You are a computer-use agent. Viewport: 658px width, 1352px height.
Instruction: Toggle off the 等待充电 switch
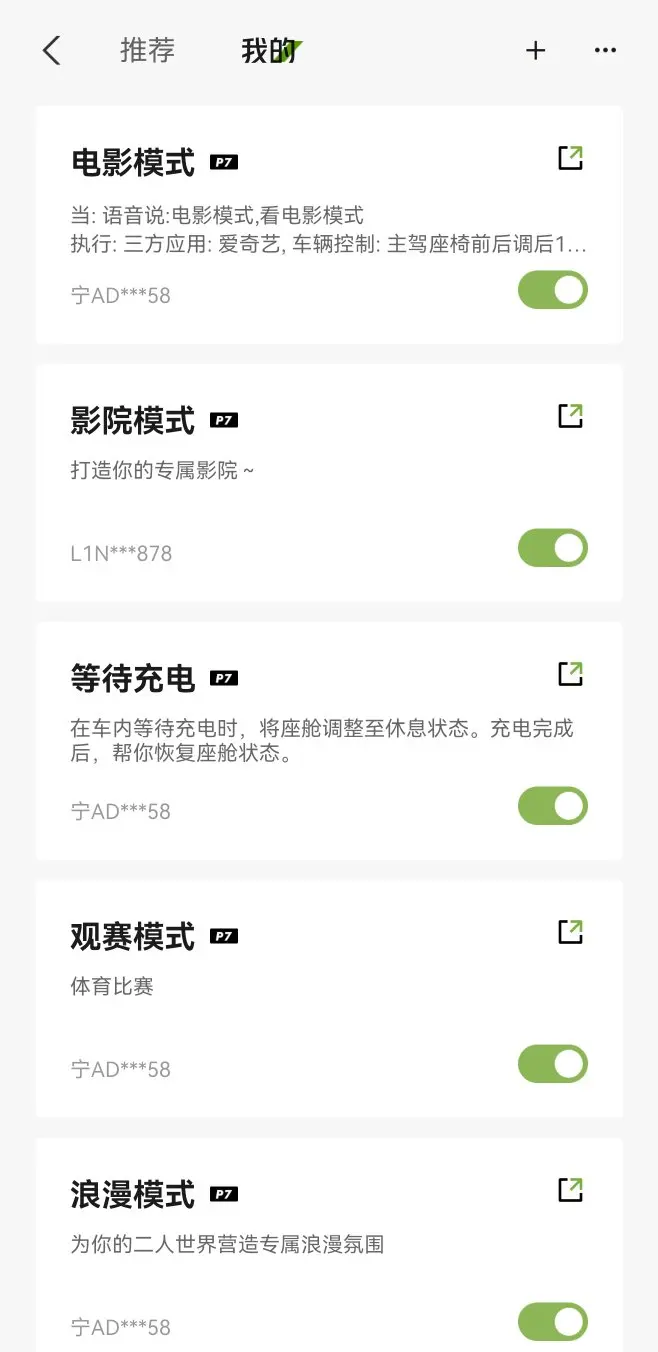(x=552, y=806)
